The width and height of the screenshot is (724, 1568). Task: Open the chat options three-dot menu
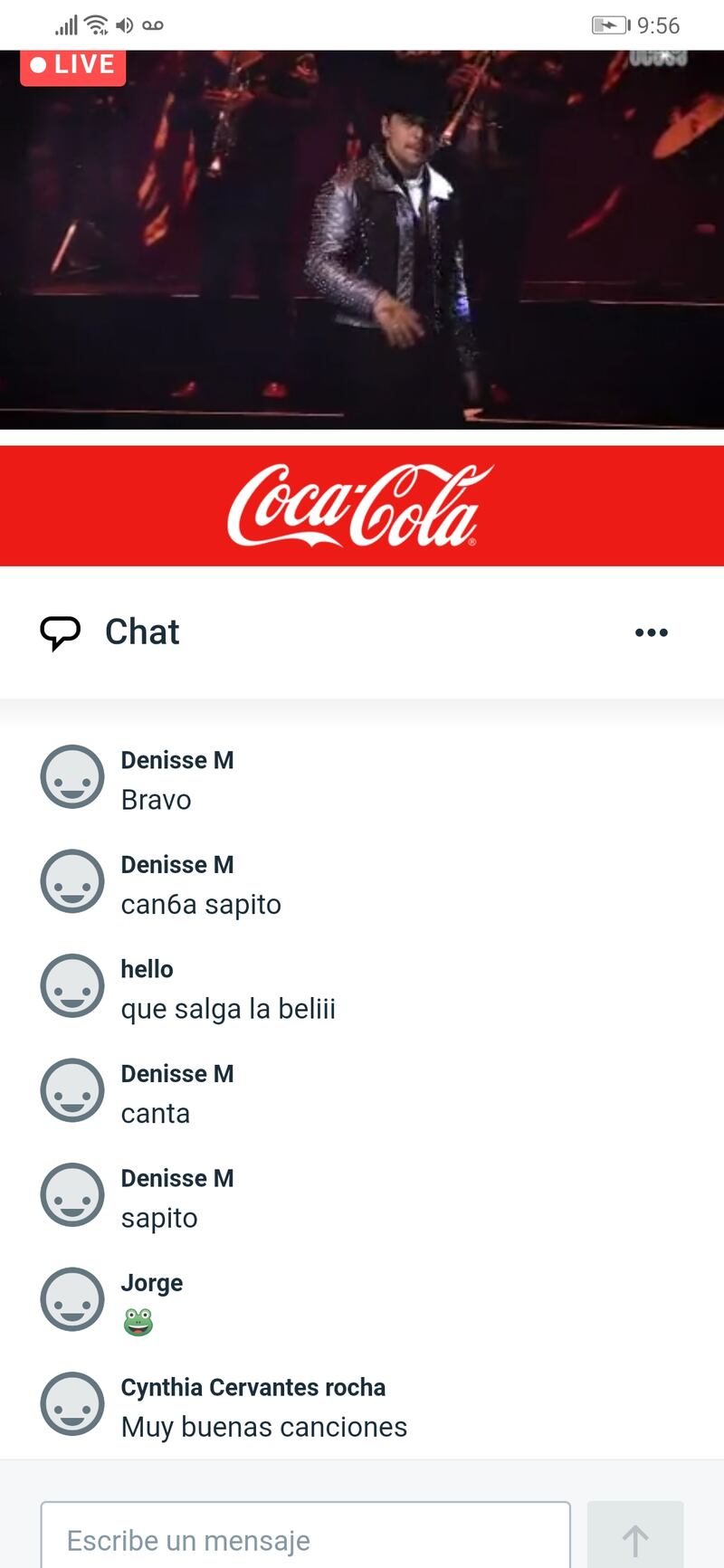[x=652, y=632]
